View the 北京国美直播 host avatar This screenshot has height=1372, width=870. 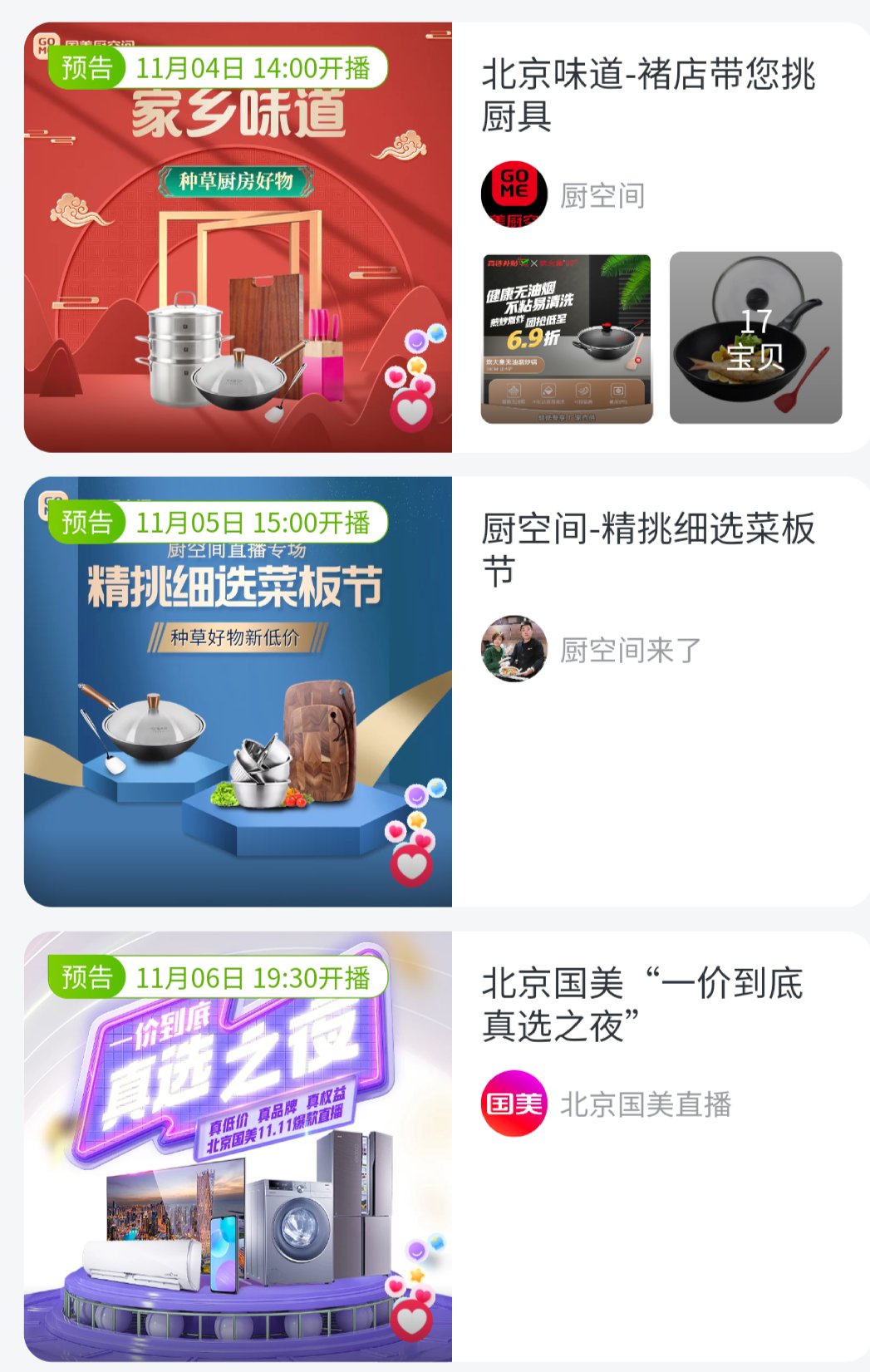click(x=514, y=1104)
